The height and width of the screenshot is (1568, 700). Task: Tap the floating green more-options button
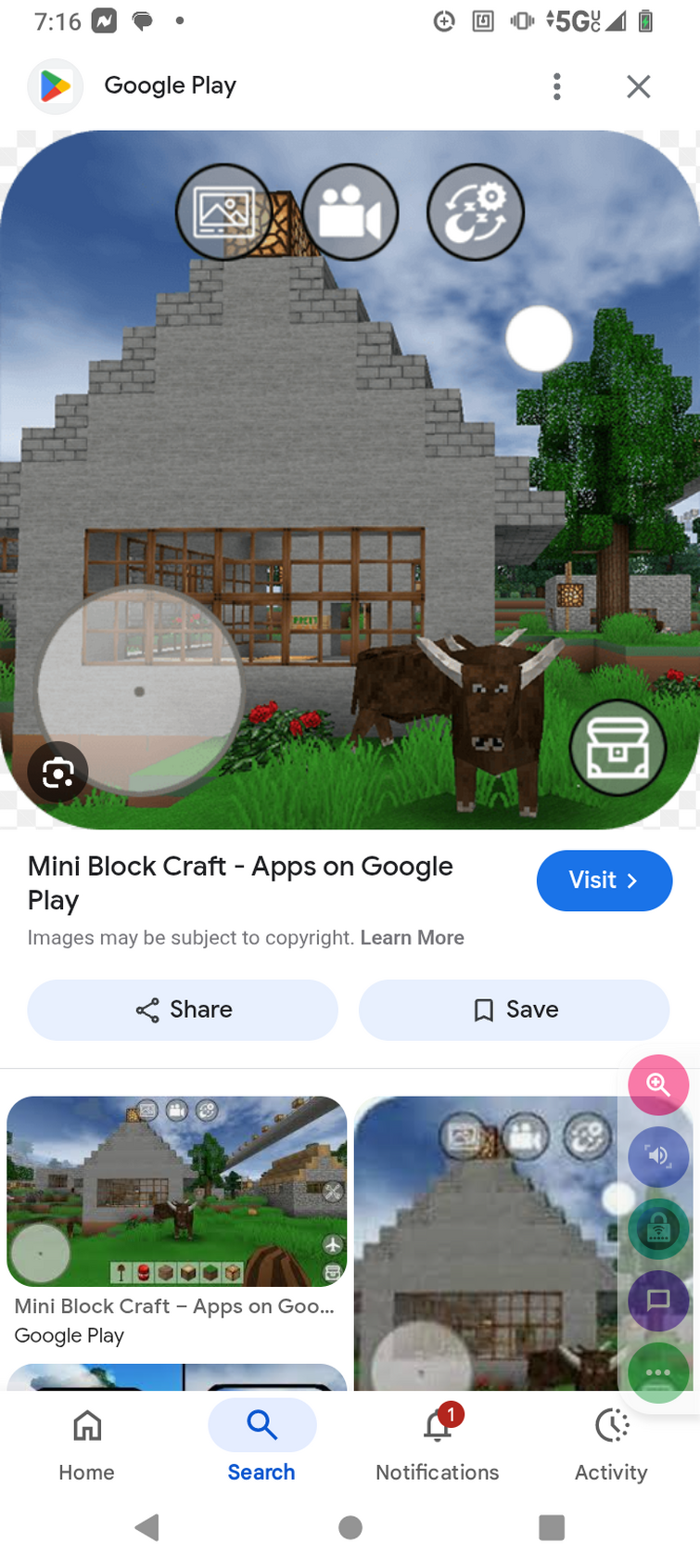tap(658, 1371)
